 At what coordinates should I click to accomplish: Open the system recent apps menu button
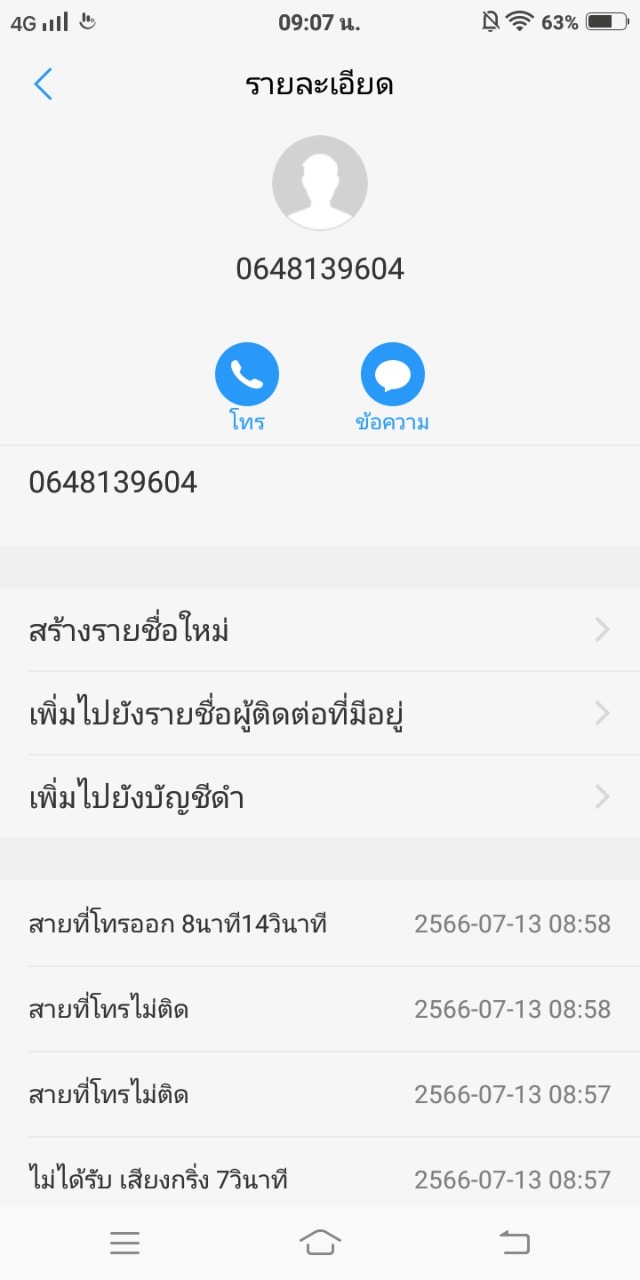click(x=125, y=1243)
